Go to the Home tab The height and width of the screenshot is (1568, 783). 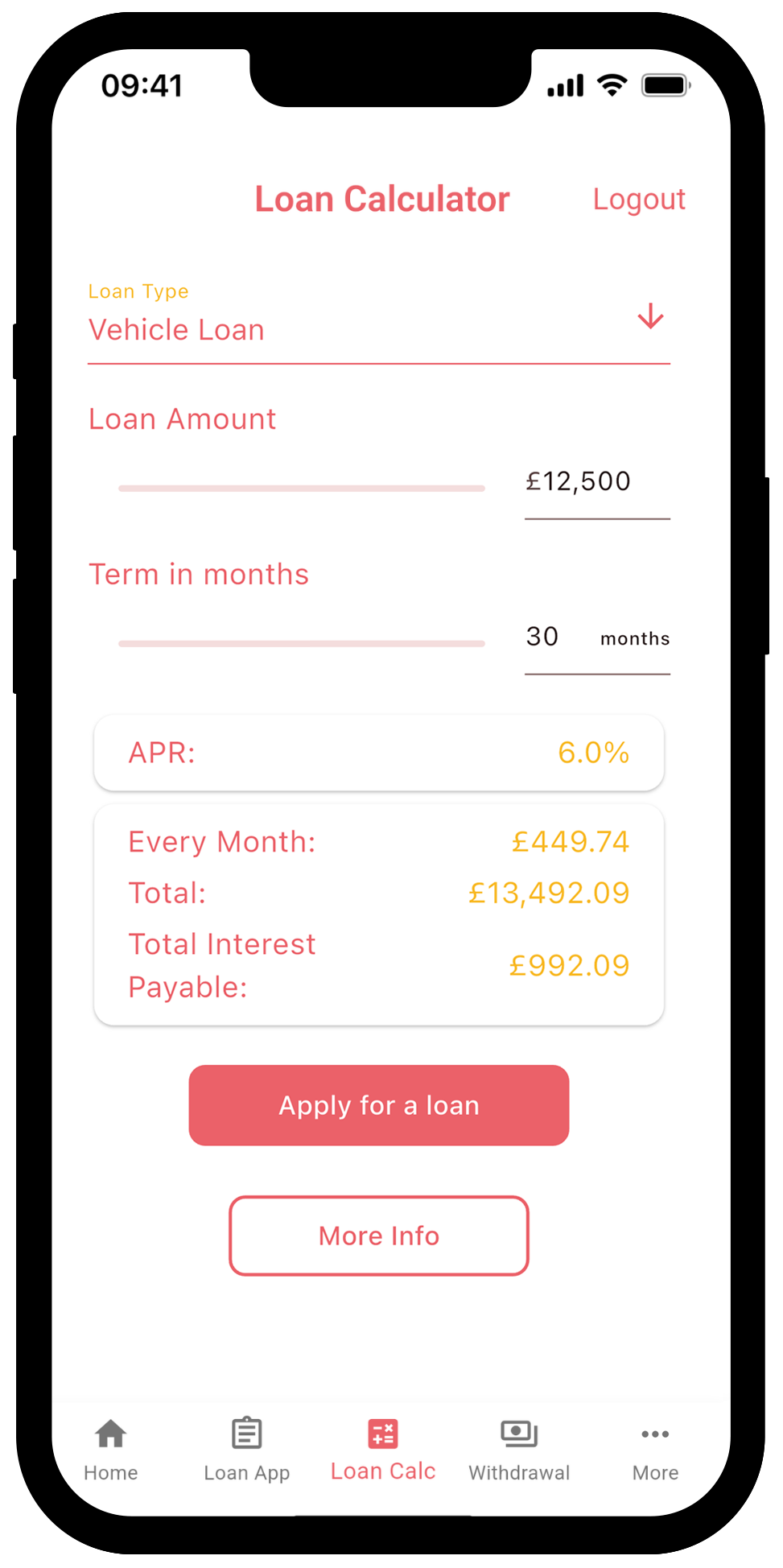[x=111, y=1450]
